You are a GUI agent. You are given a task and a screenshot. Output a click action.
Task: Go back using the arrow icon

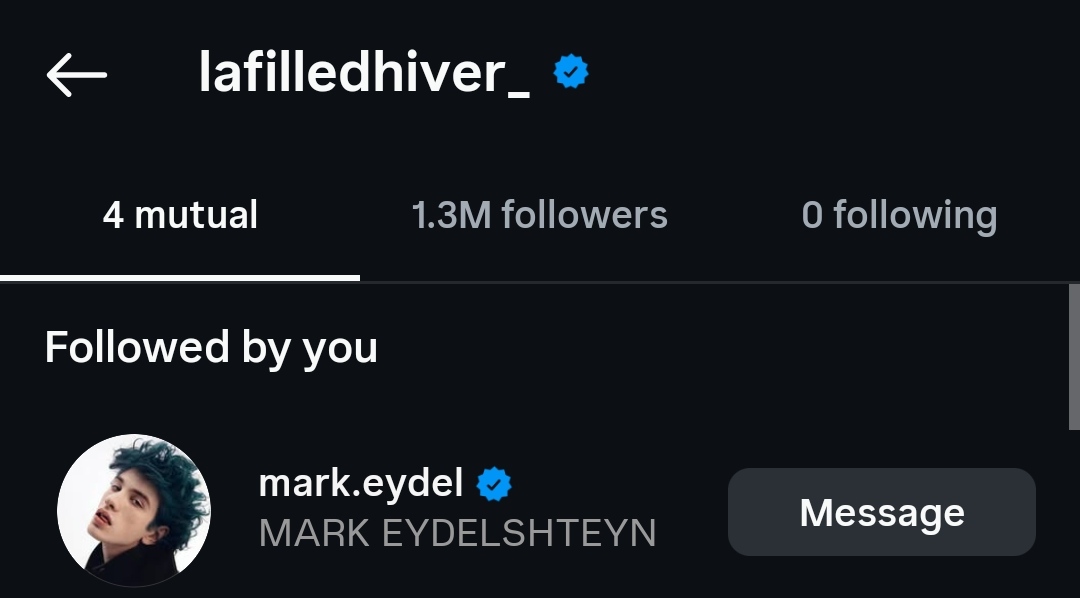point(76,75)
